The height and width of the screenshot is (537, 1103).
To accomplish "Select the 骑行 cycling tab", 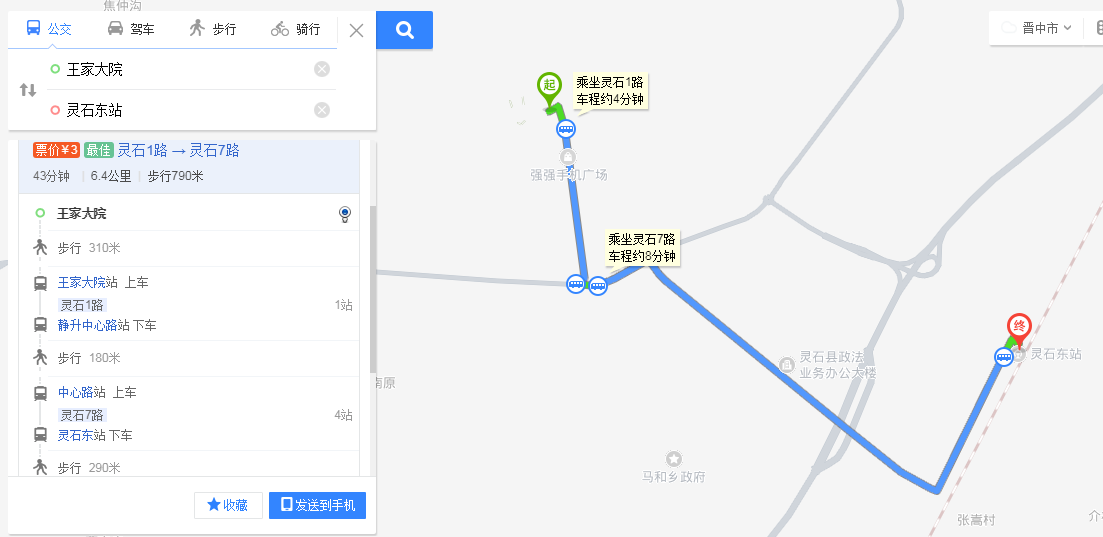I will [x=295, y=29].
